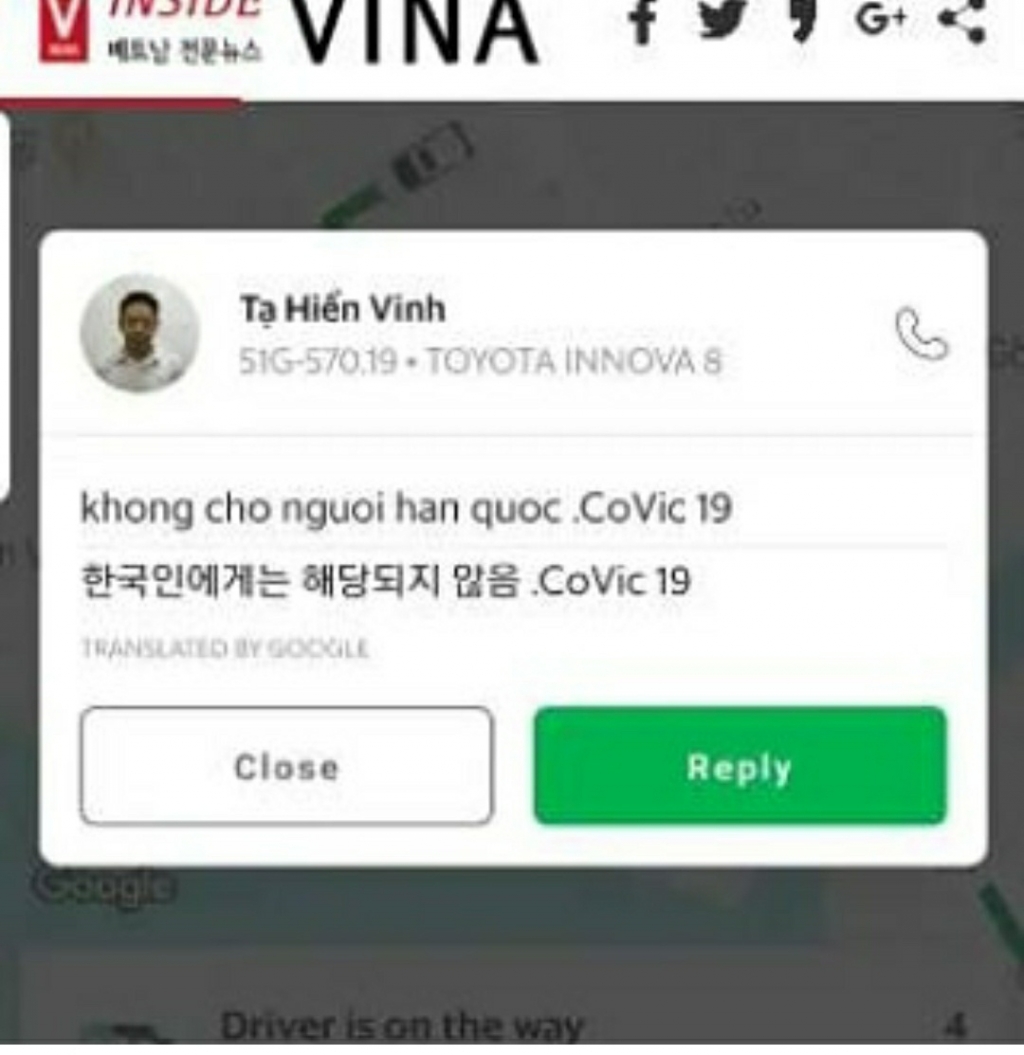The image size is (1024, 1055).
Task: Share the article on Facebook
Action: 642,22
